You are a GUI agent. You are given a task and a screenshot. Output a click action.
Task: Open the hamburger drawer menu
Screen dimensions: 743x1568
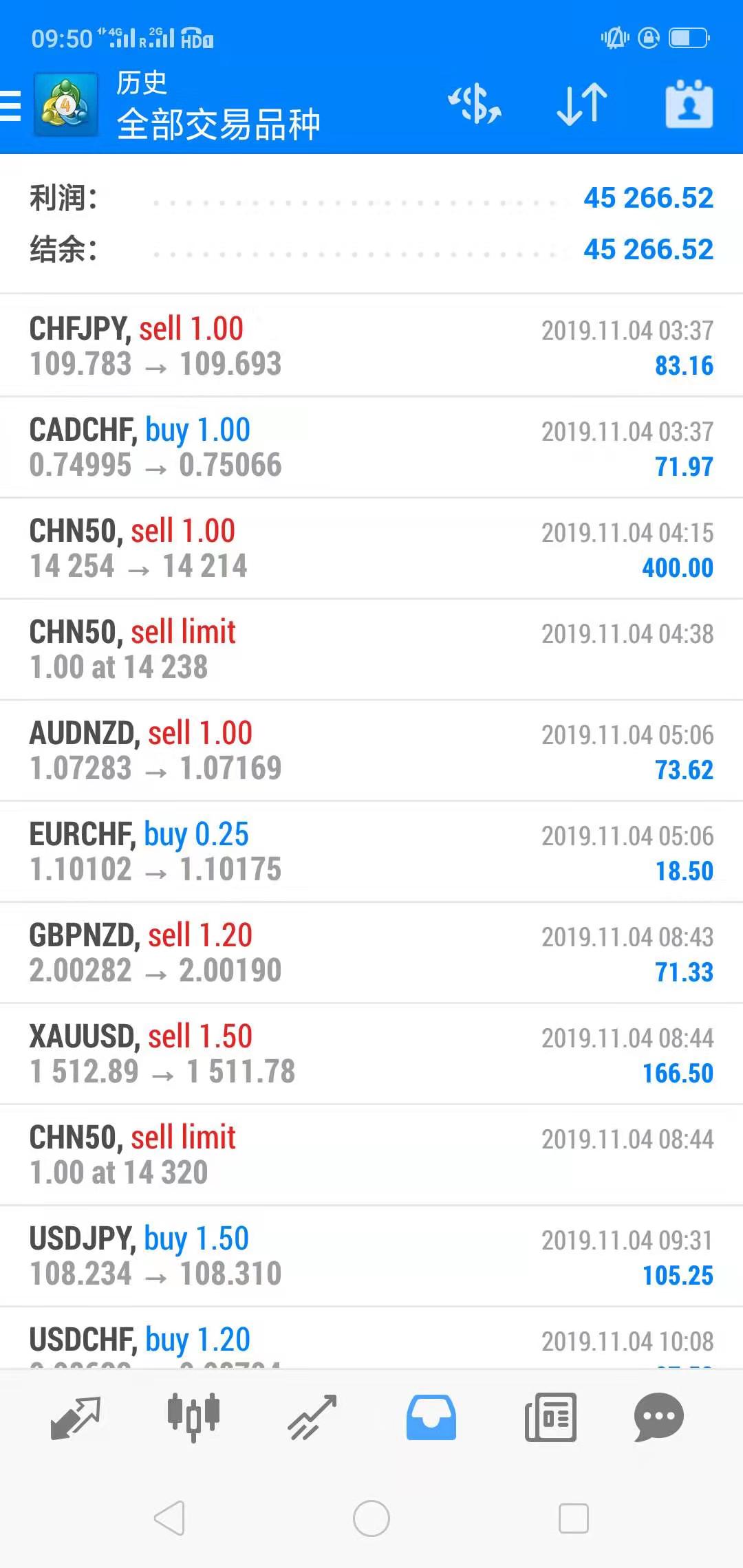(10, 106)
